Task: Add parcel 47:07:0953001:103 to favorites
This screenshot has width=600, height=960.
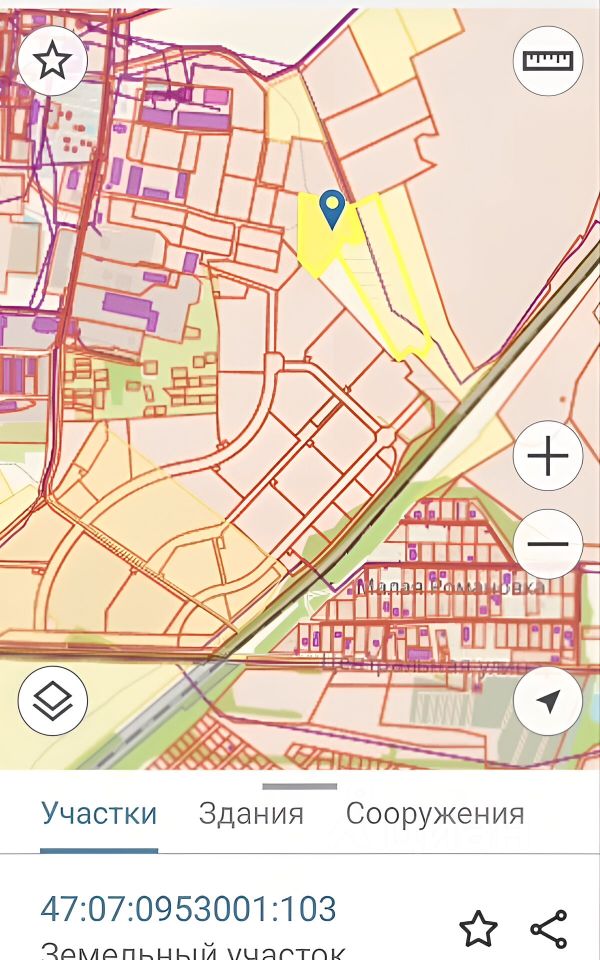Action: [478, 929]
